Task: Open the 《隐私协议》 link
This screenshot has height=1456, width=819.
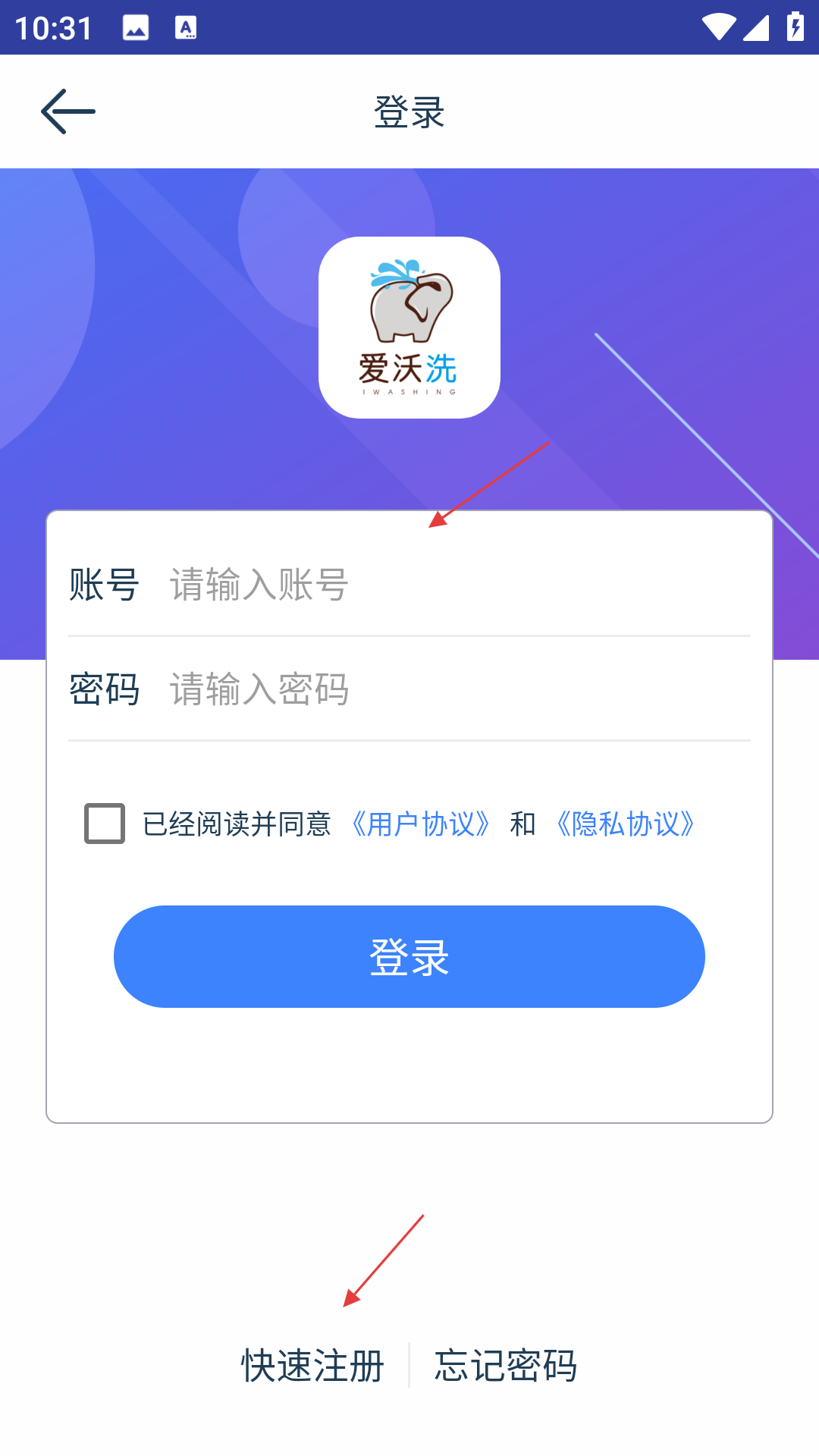Action: (x=626, y=824)
